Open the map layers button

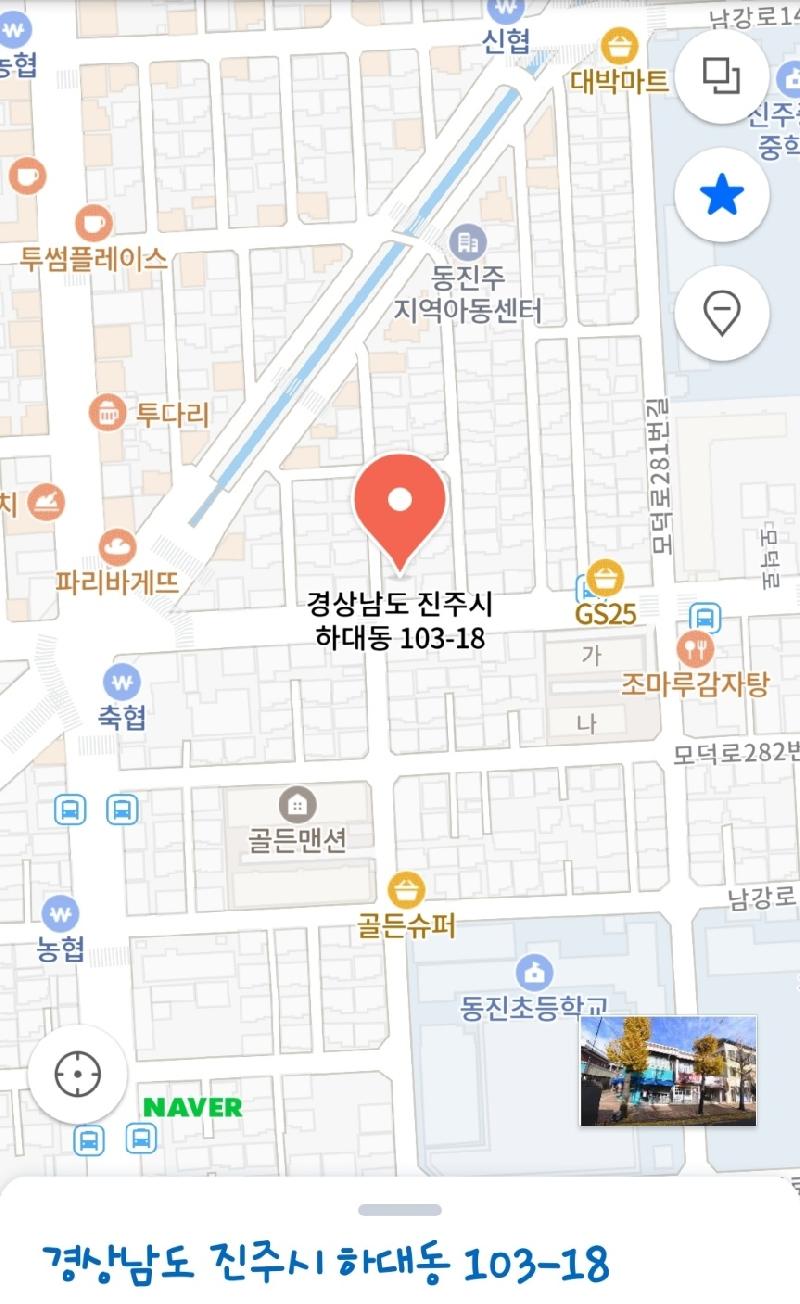pos(721,75)
